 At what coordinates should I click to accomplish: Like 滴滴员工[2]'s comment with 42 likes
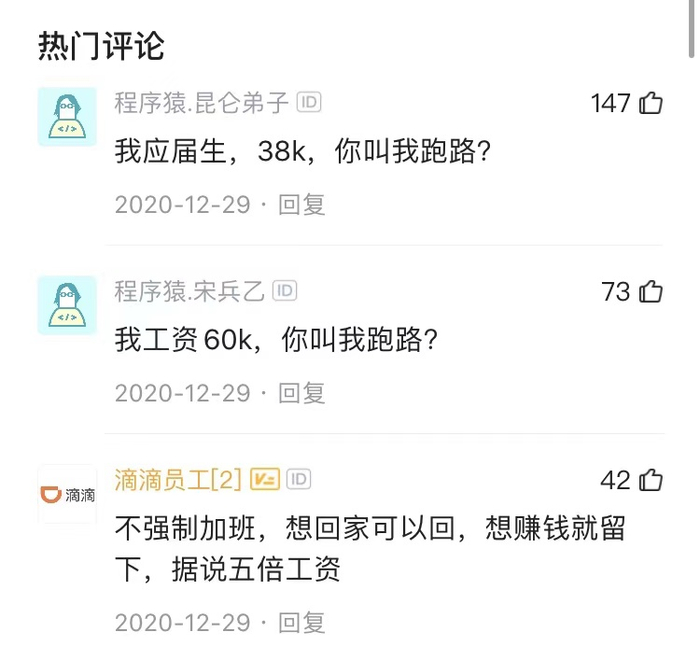651,481
